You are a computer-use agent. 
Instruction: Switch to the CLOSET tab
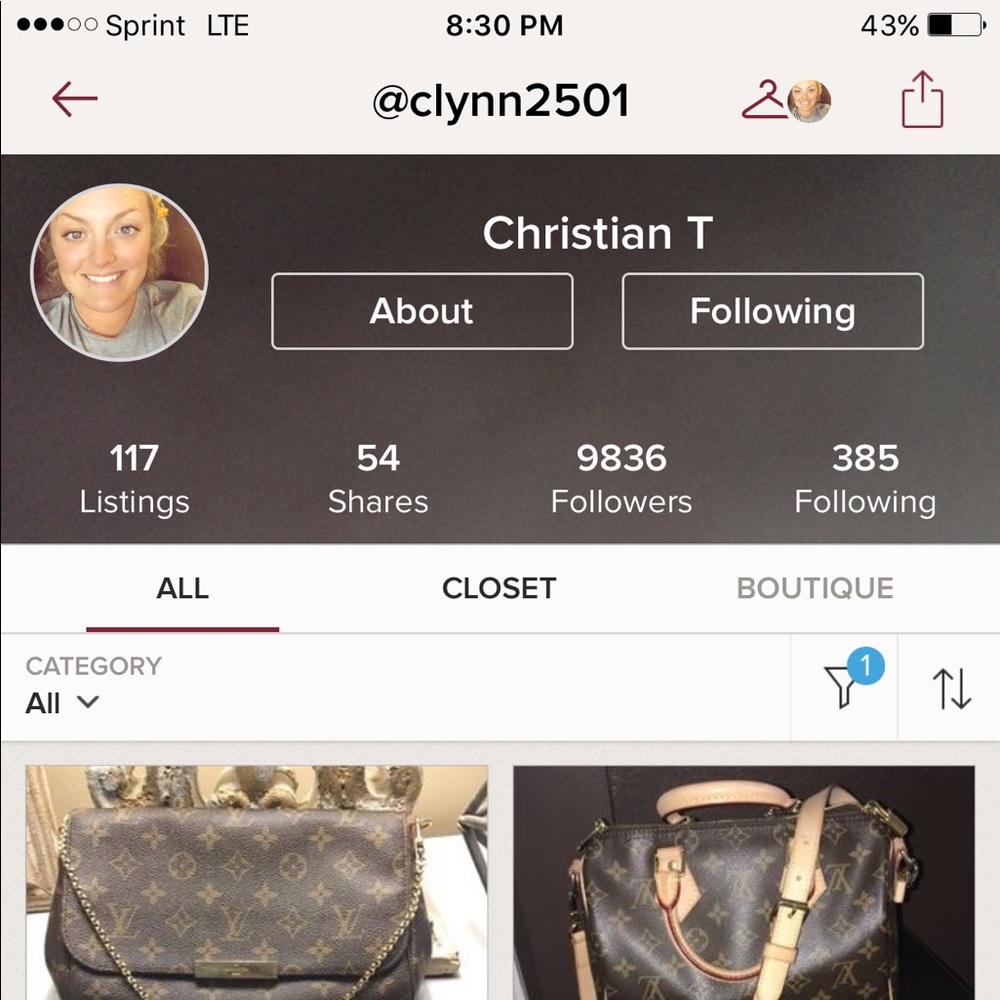(x=498, y=588)
